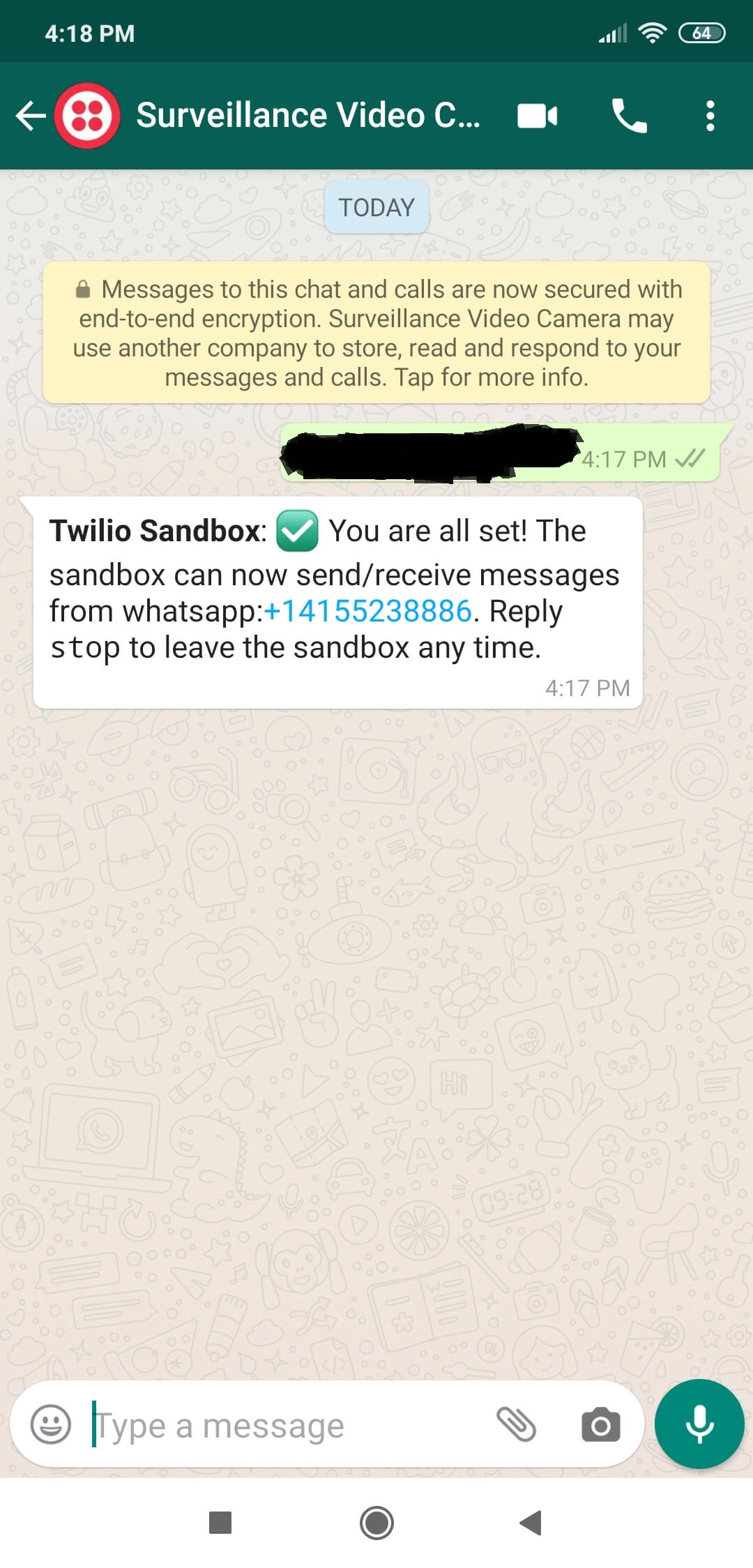Start a video call

coord(537,116)
